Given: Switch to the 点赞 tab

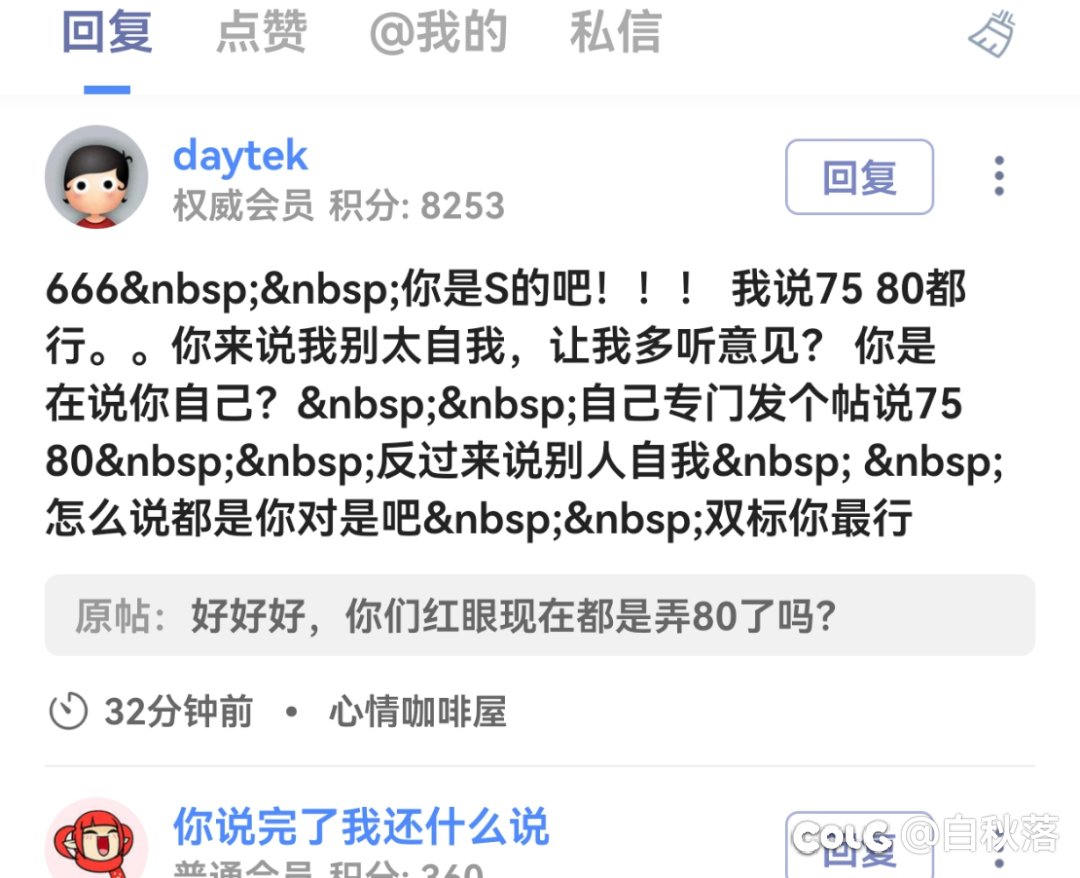Looking at the screenshot, I should coord(261,33).
